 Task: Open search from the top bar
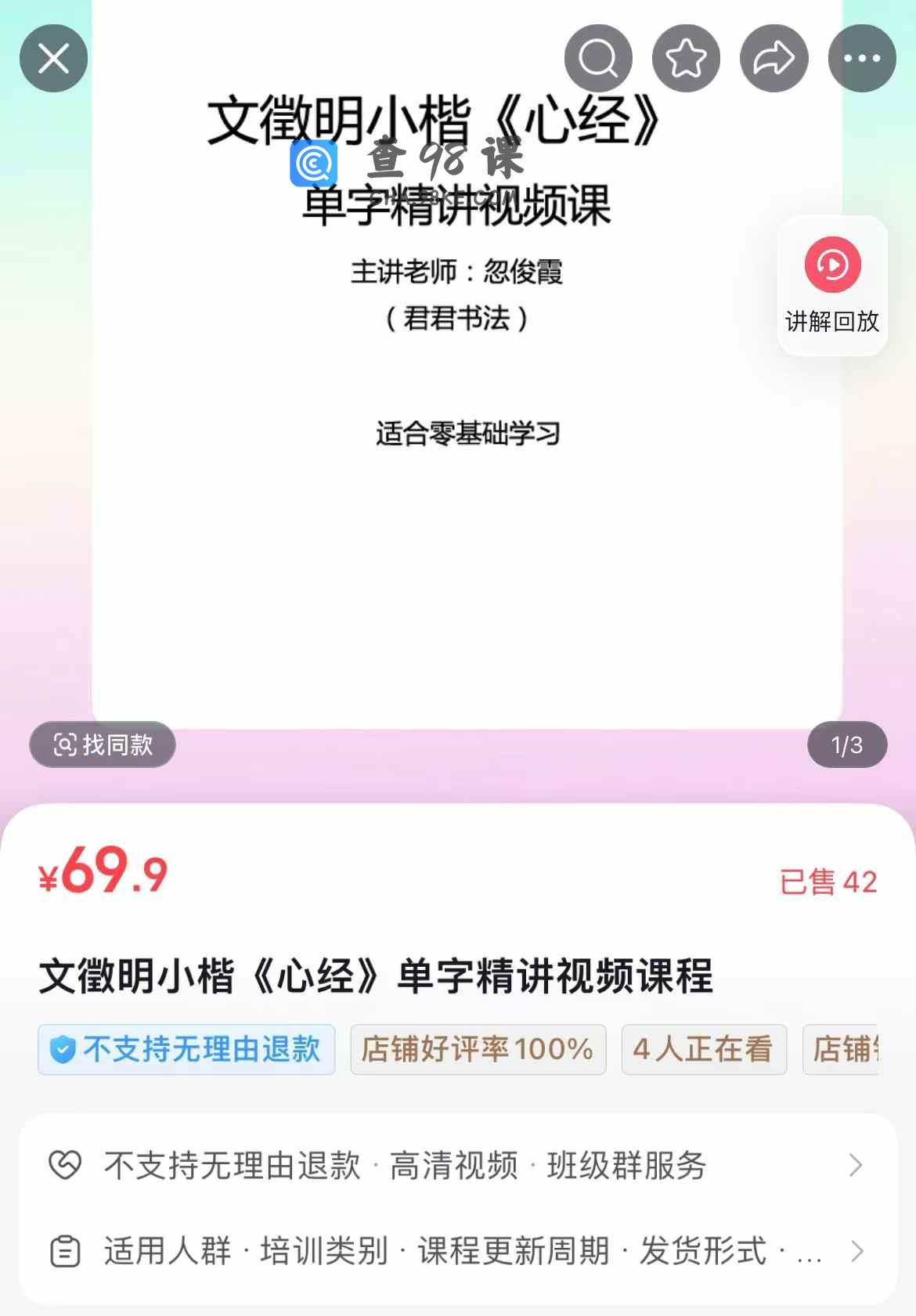[598, 59]
